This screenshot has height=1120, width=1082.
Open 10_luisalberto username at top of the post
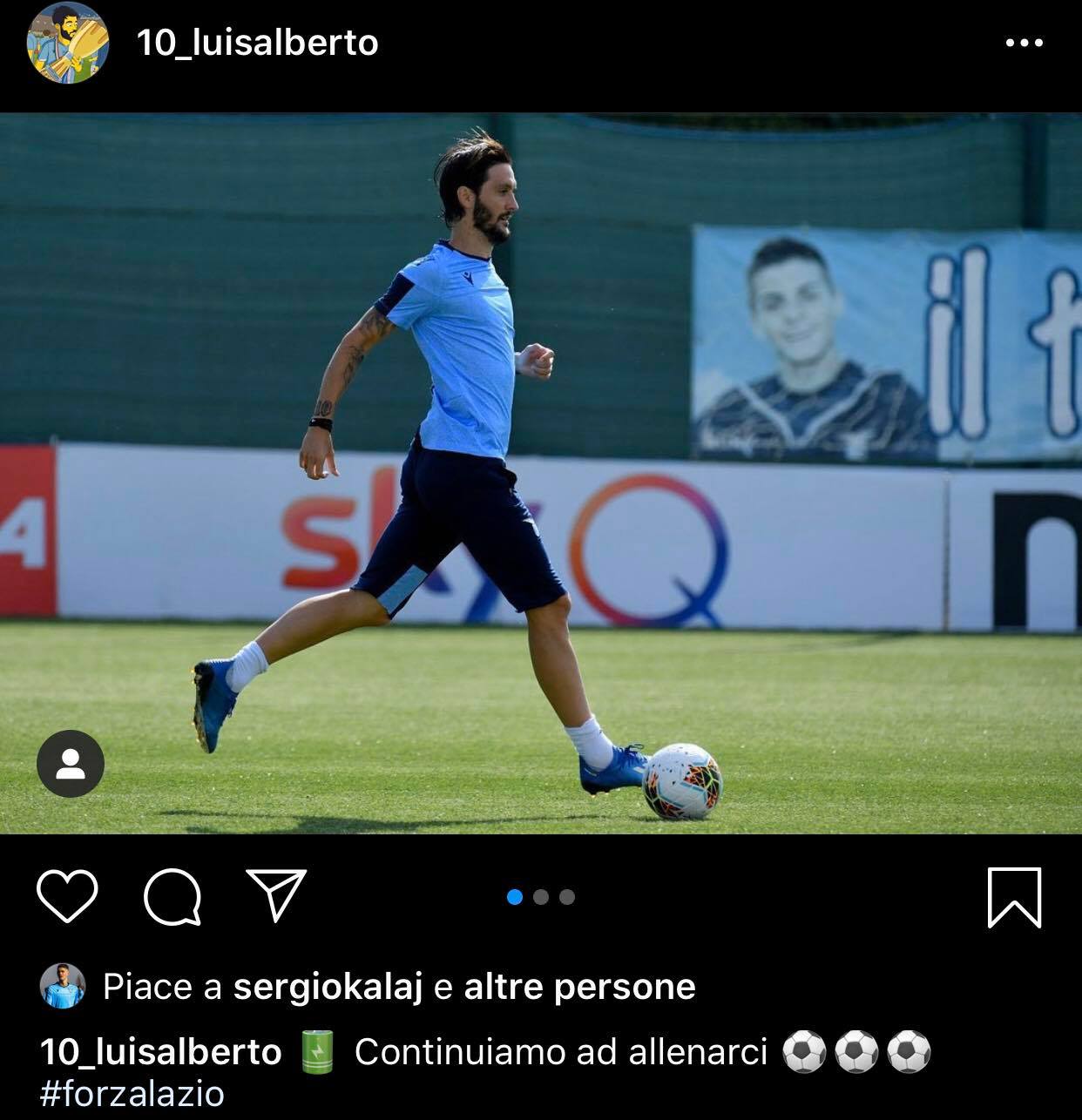pos(258,43)
